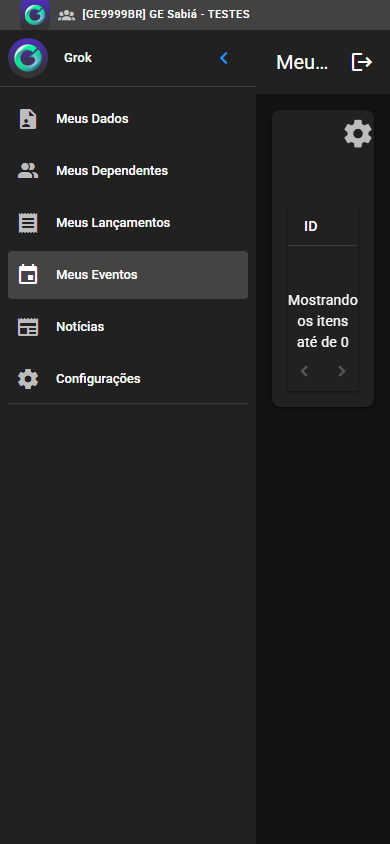The width and height of the screenshot is (390, 844).
Task: Go to the previous table page
Action: pyautogui.click(x=304, y=371)
